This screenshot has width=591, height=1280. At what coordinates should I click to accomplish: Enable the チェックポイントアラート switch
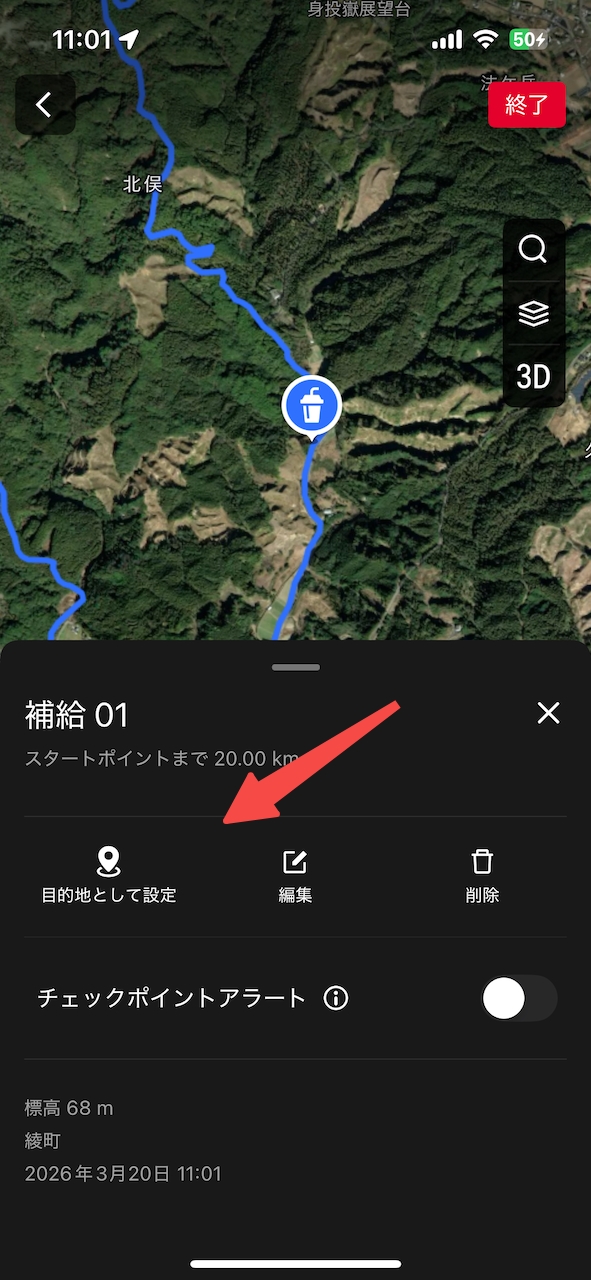coord(519,998)
